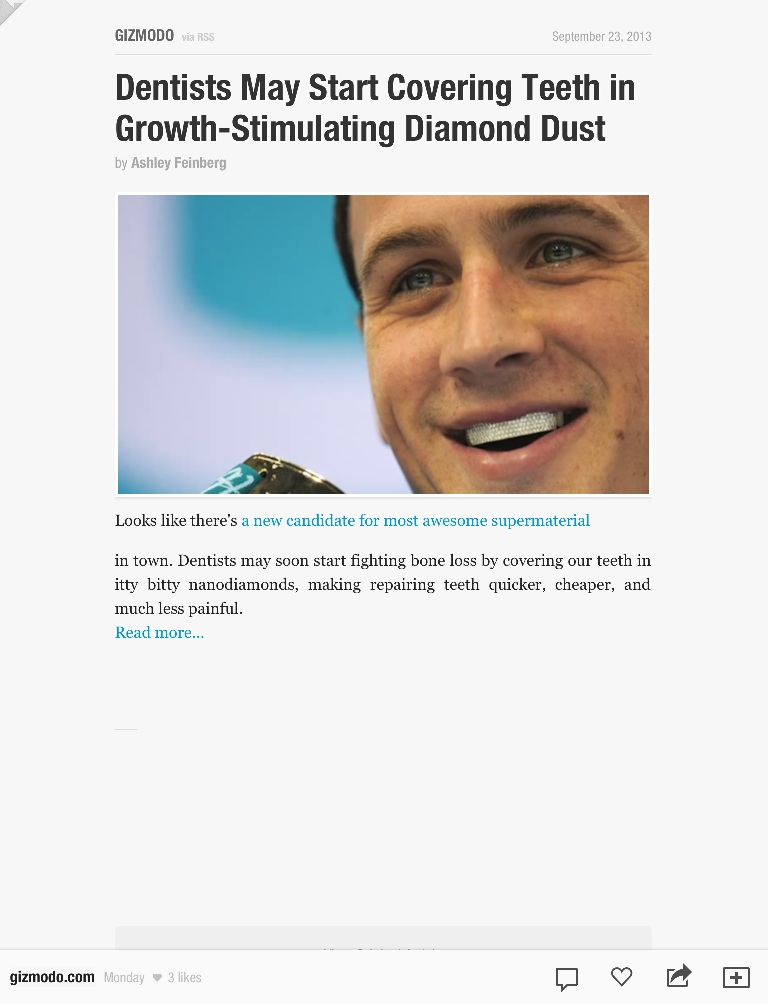This screenshot has height=1004, width=768.
Task: Open the GIZMODO source at the top
Action: point(144,36)
